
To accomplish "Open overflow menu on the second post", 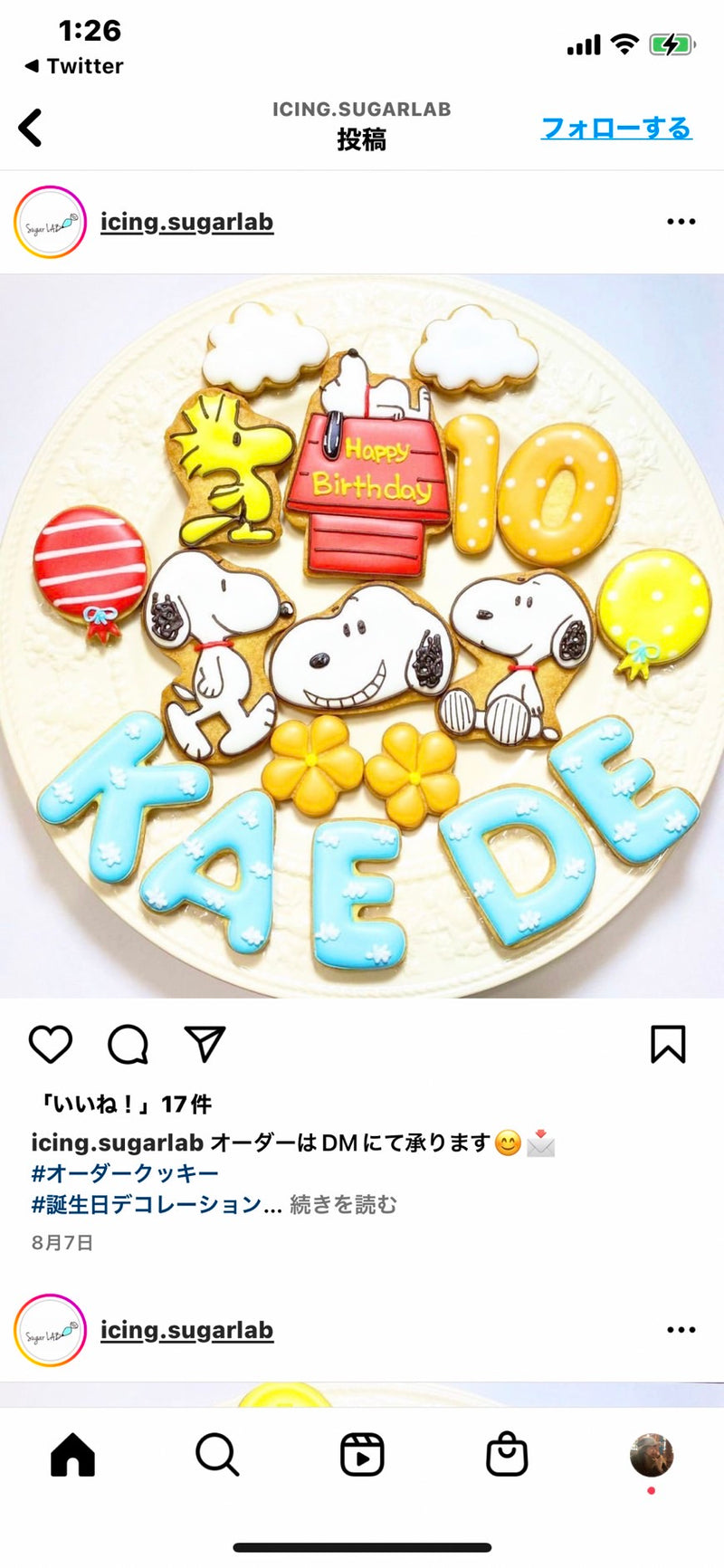I will click(681, 1330).
